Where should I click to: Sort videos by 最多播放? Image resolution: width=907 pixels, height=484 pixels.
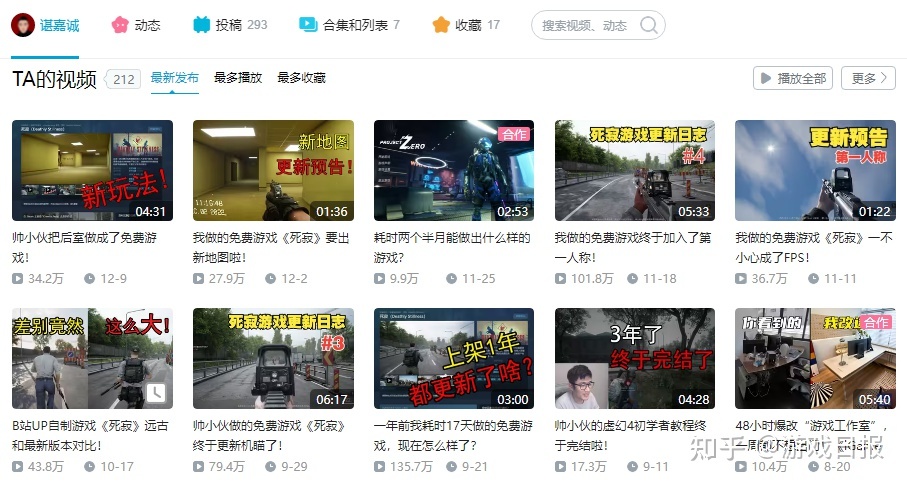click(238, 78)
